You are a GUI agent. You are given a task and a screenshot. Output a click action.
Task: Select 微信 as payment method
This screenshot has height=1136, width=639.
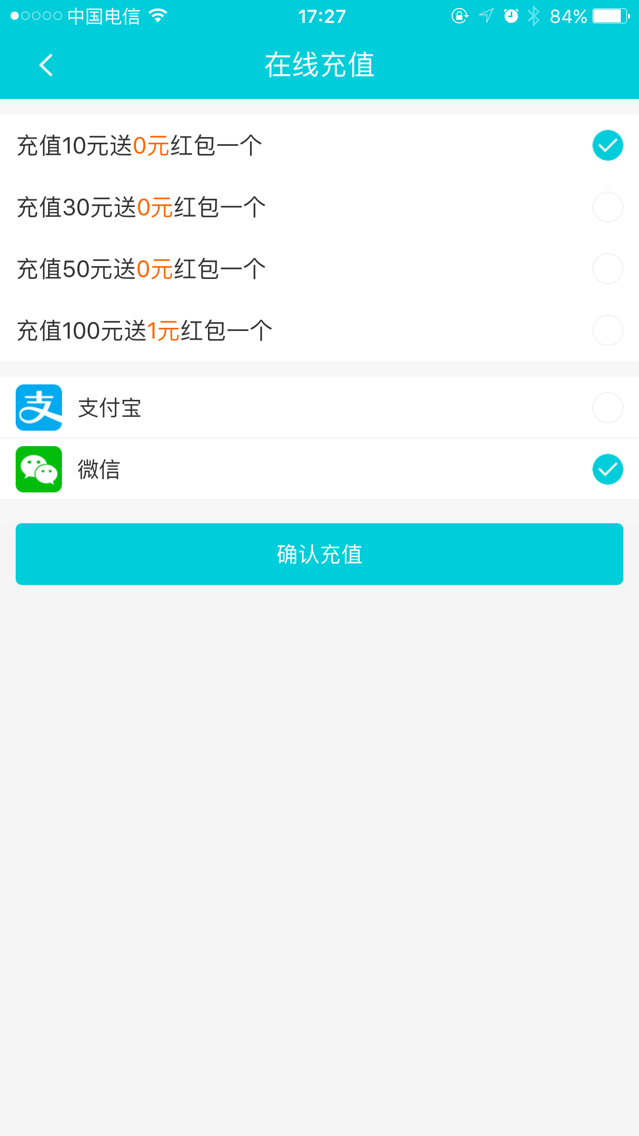click(607, 469)
